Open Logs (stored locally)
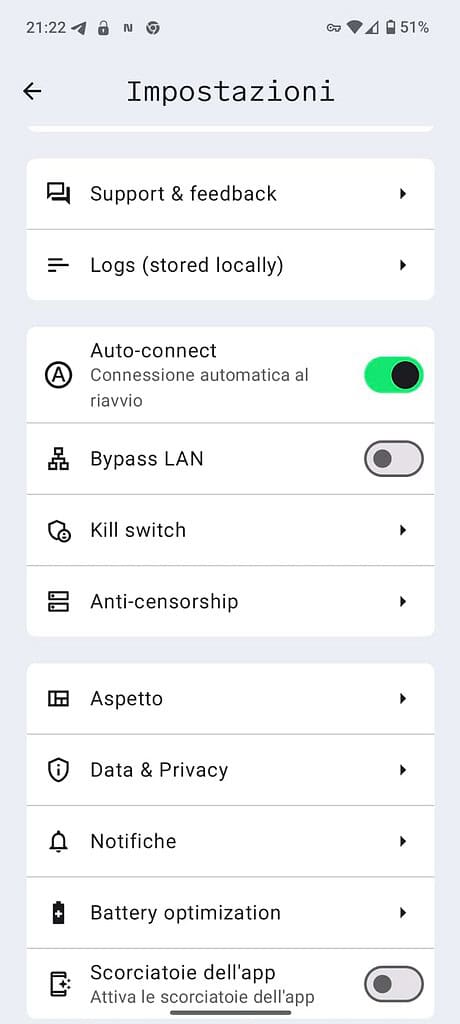460x1024 pixels. pos(230,265)
